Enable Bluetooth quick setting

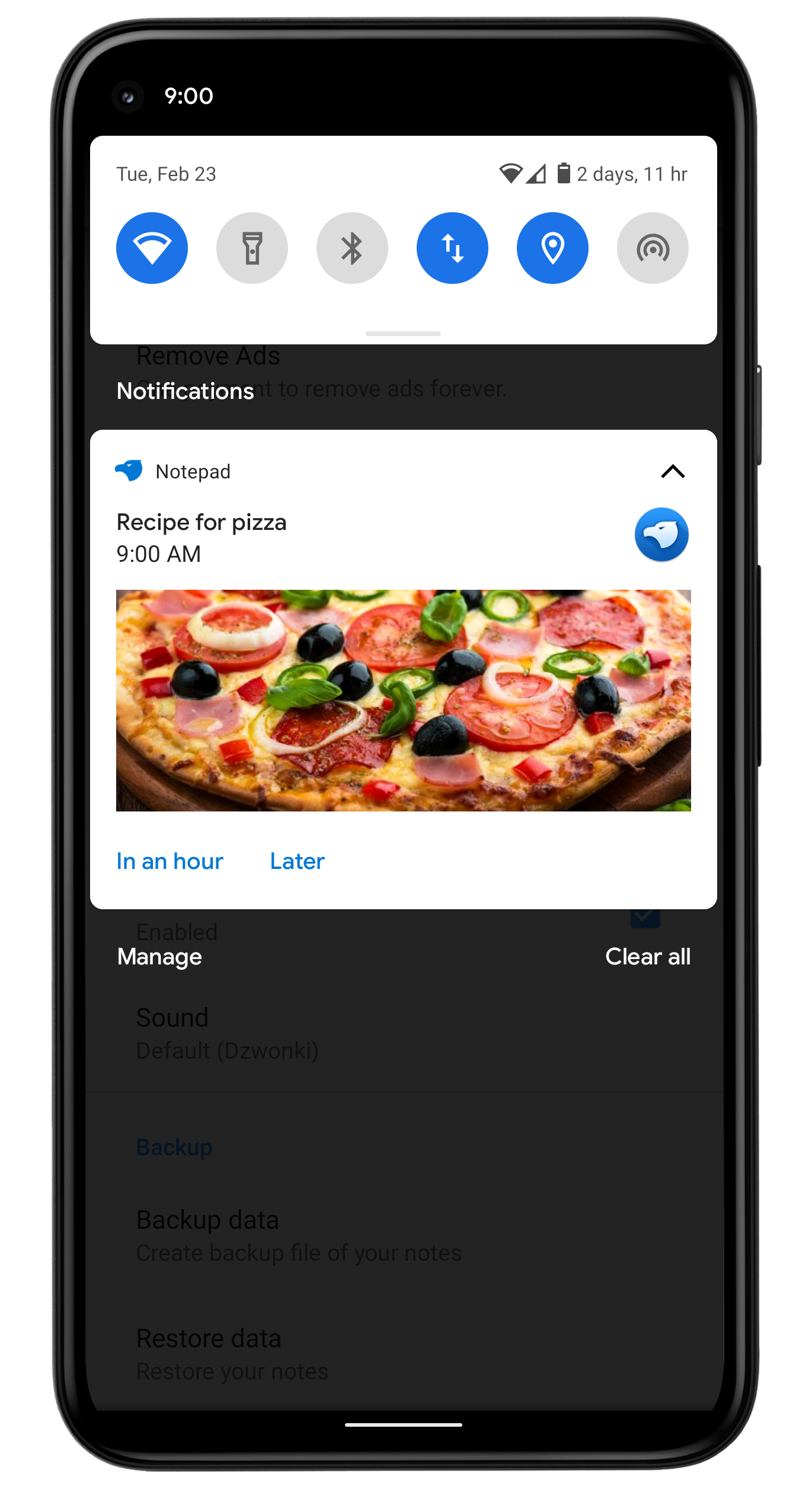[x=352, y=248]
